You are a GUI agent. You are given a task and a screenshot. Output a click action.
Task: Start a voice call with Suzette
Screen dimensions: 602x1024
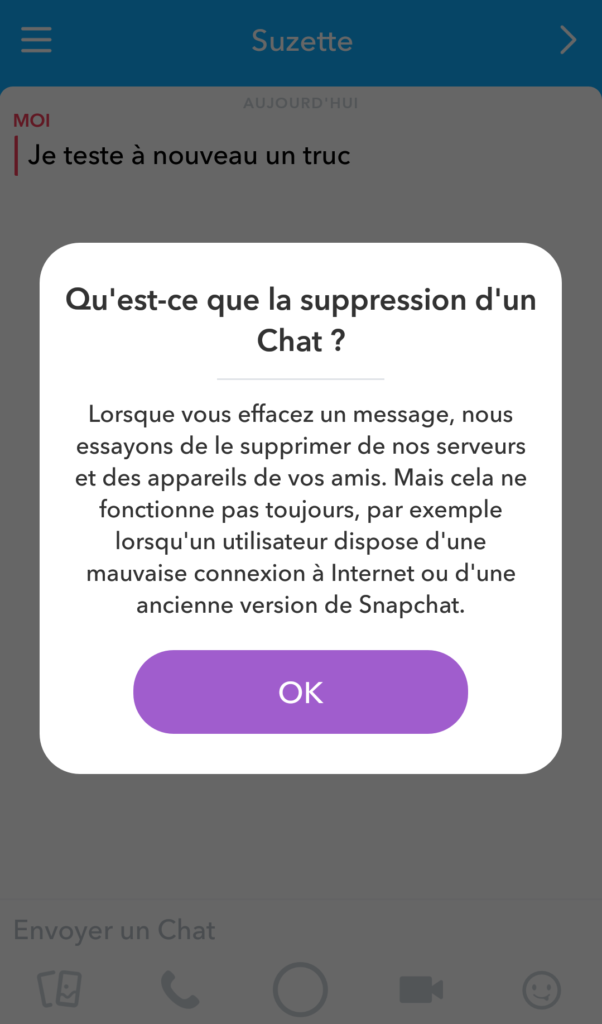[x=180, y=990]
